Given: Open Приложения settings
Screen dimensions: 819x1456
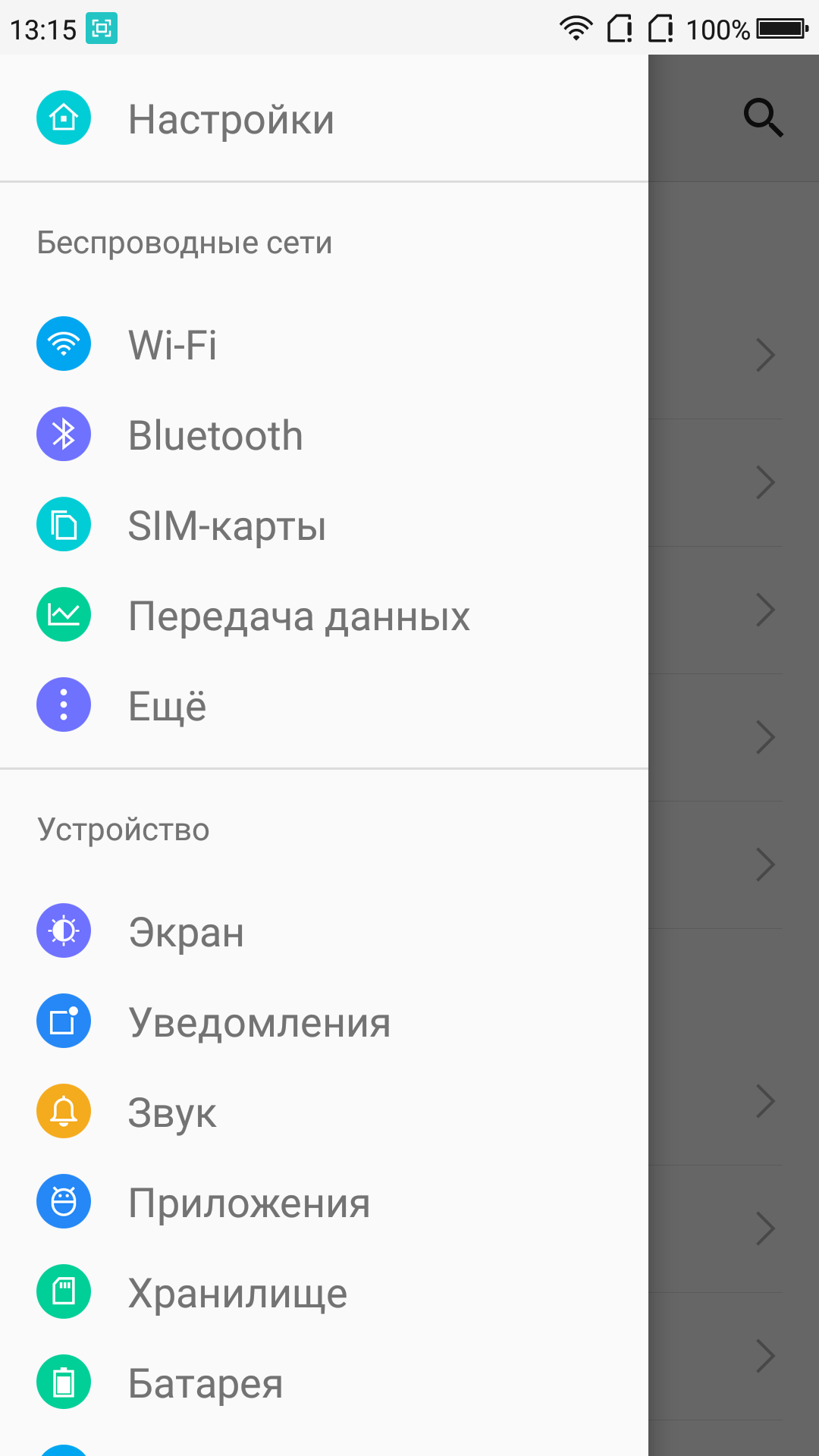Looking at the screenshot, I should [249, 1203].
